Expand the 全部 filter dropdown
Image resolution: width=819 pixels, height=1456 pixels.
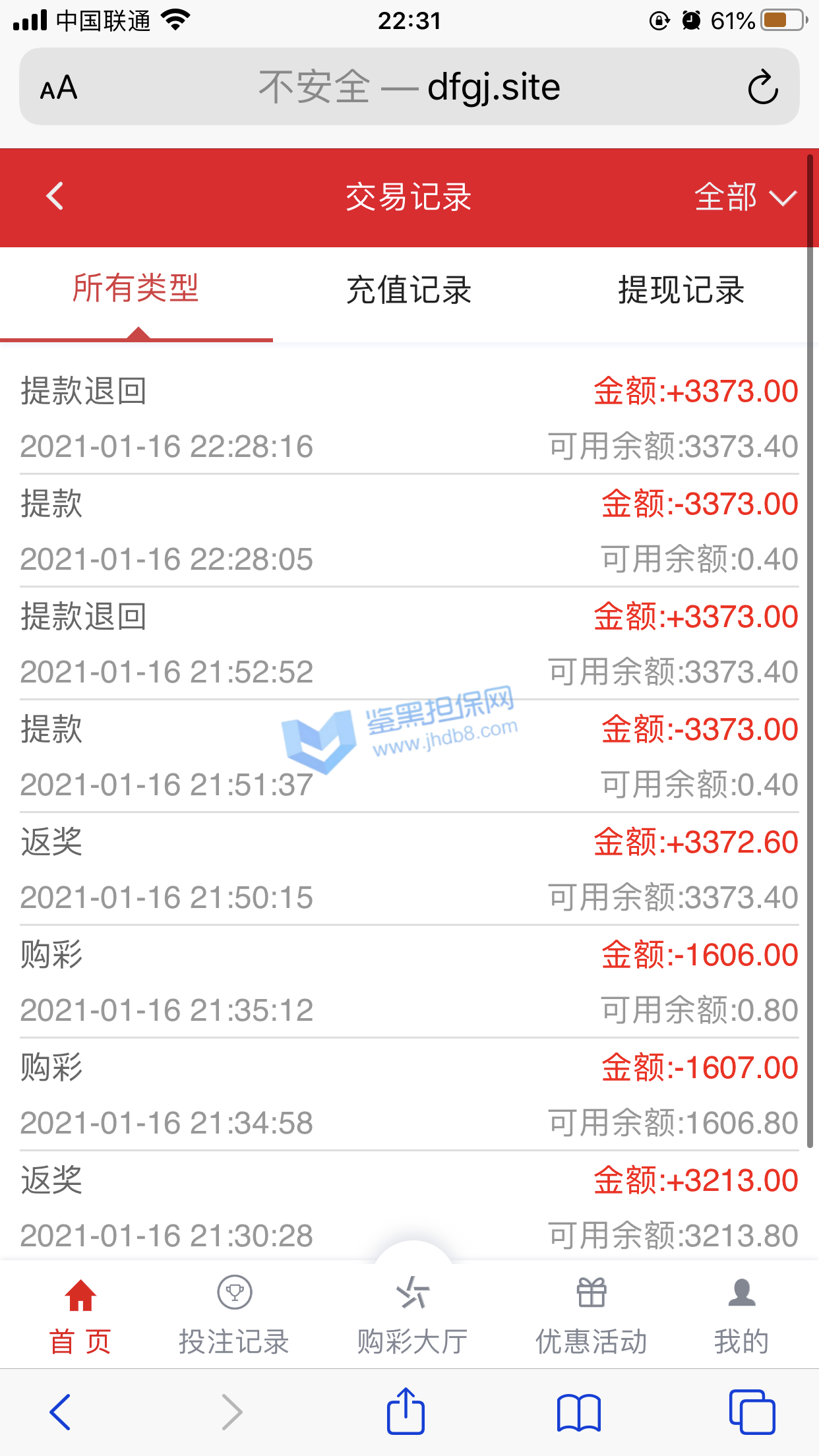[x=745, y=197]
